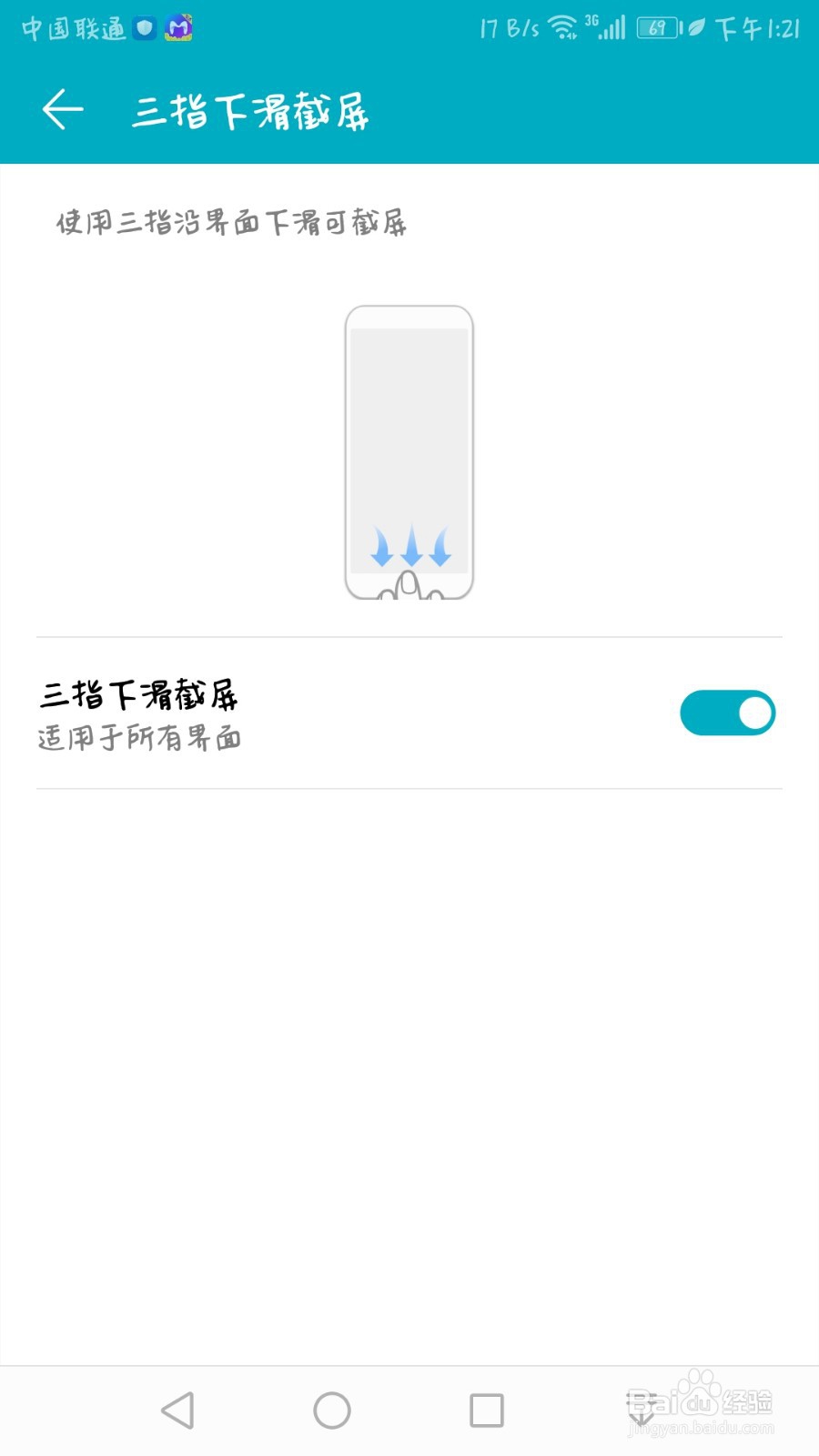Tap the M app notification icon
The width and height of the screenshot is (819, 1456).
179,28
